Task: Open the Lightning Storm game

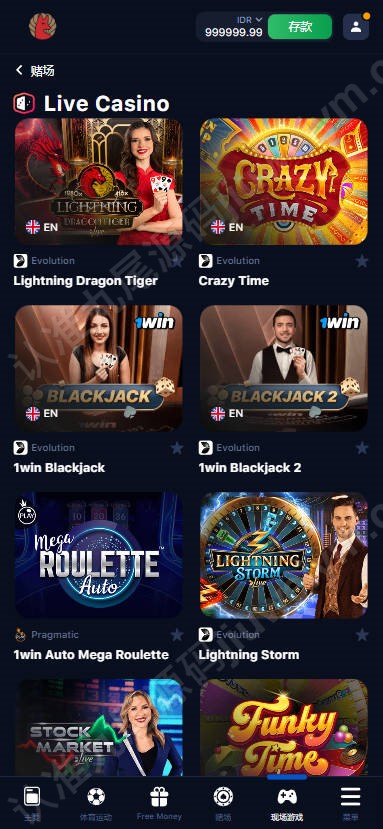Action: tap(284, 555)
